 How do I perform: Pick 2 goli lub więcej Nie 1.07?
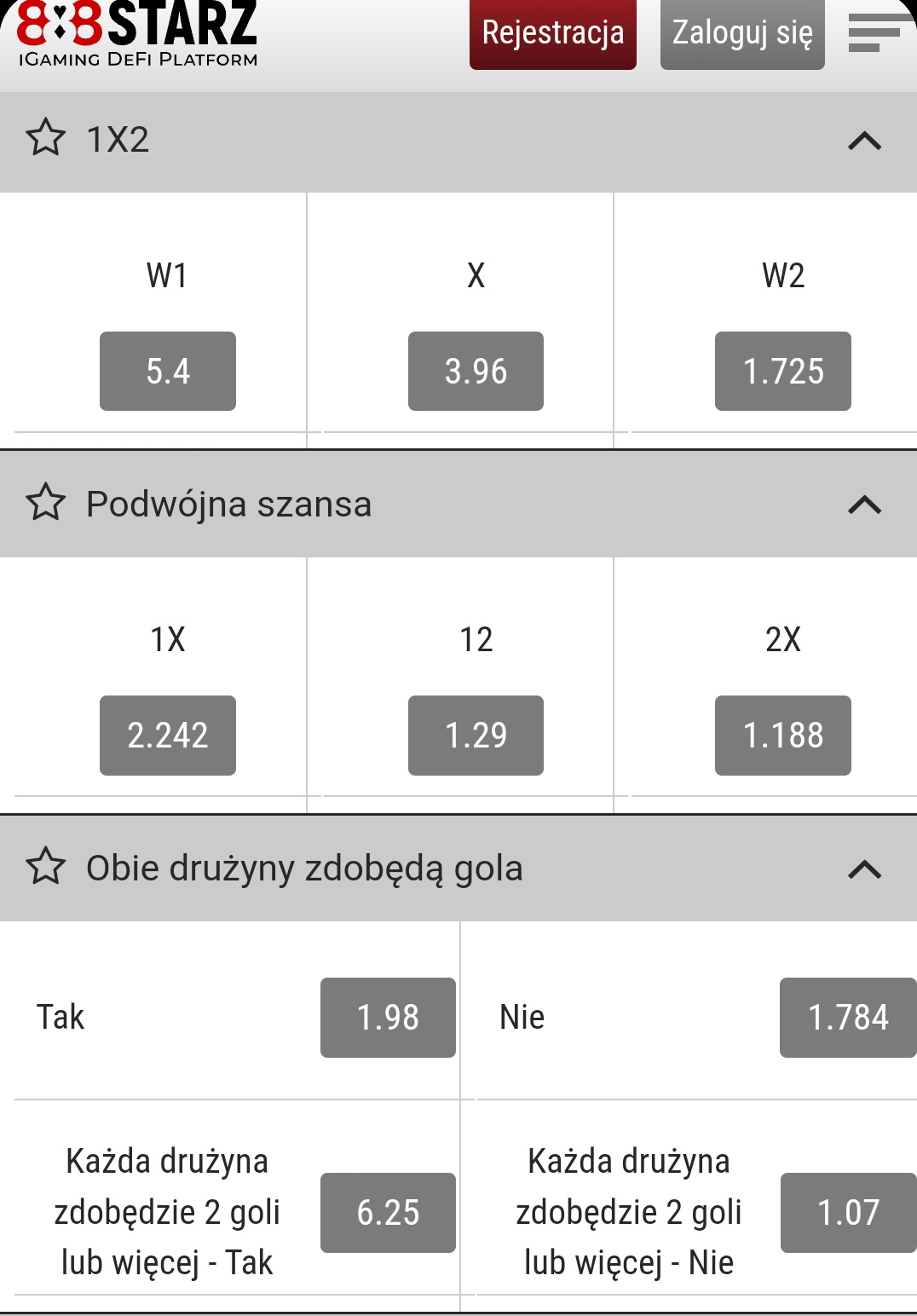847,1213
